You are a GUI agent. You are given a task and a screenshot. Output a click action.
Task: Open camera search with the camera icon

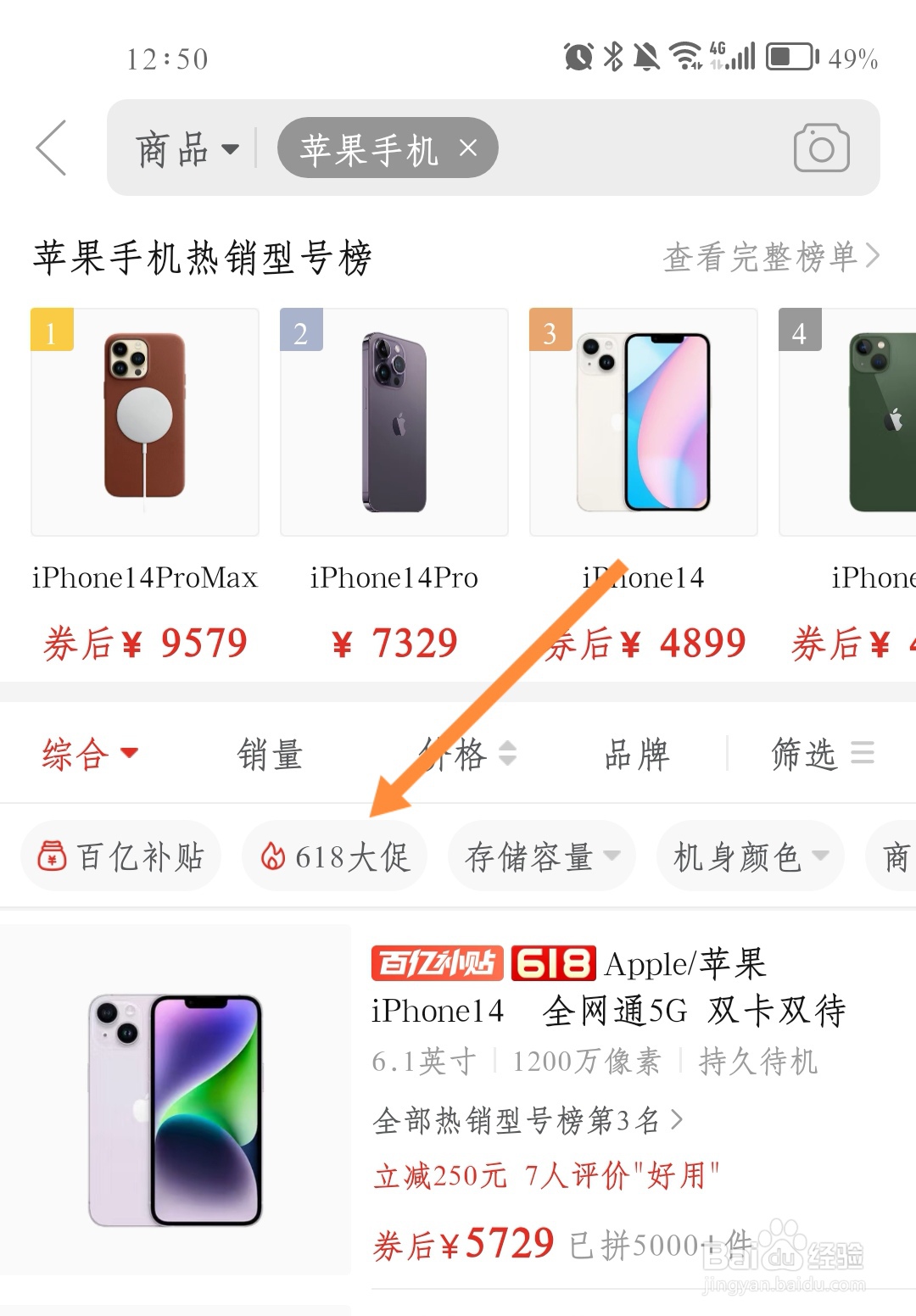(821, 148)
